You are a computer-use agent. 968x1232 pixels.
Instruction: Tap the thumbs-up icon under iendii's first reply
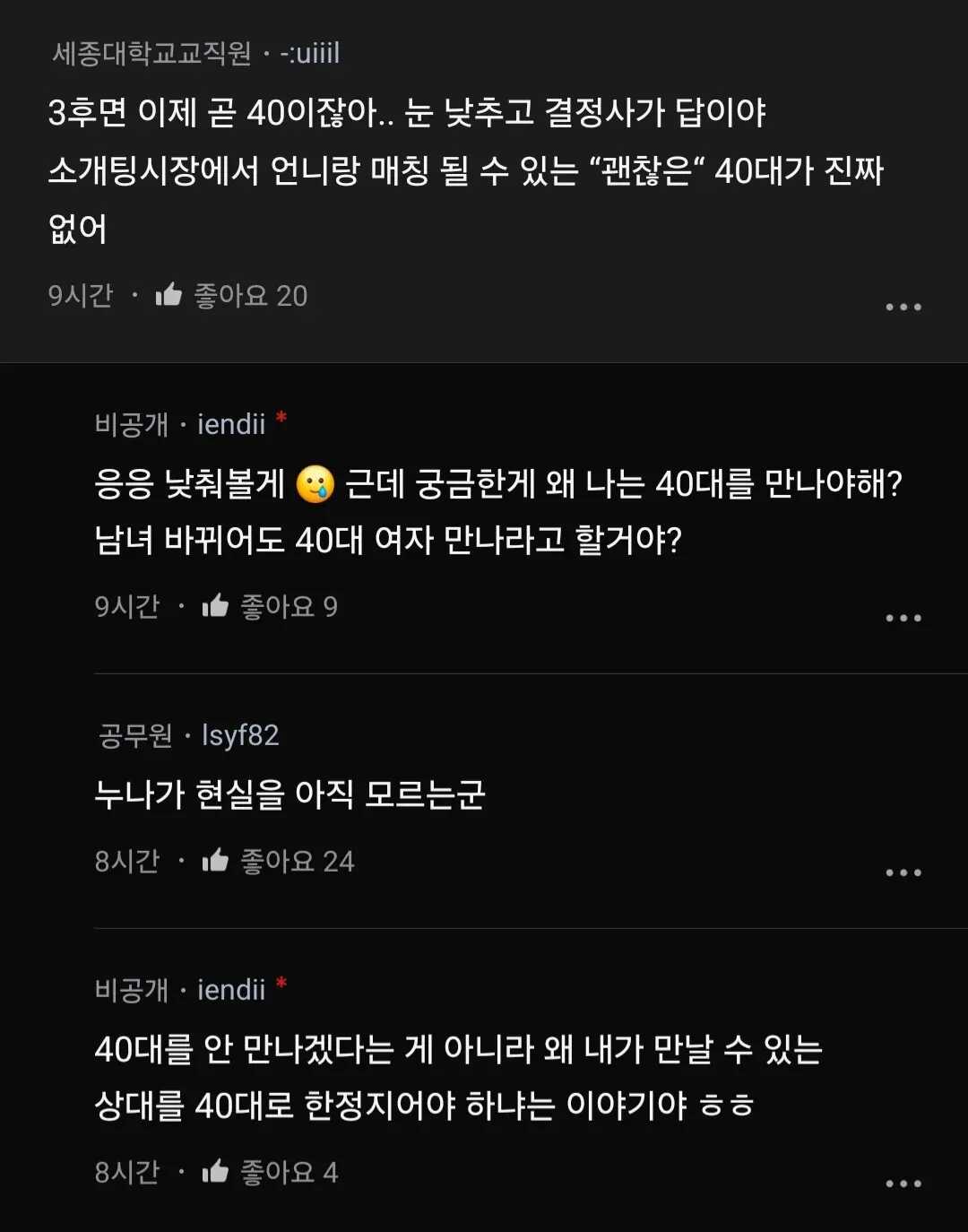[x=215, y=606]
